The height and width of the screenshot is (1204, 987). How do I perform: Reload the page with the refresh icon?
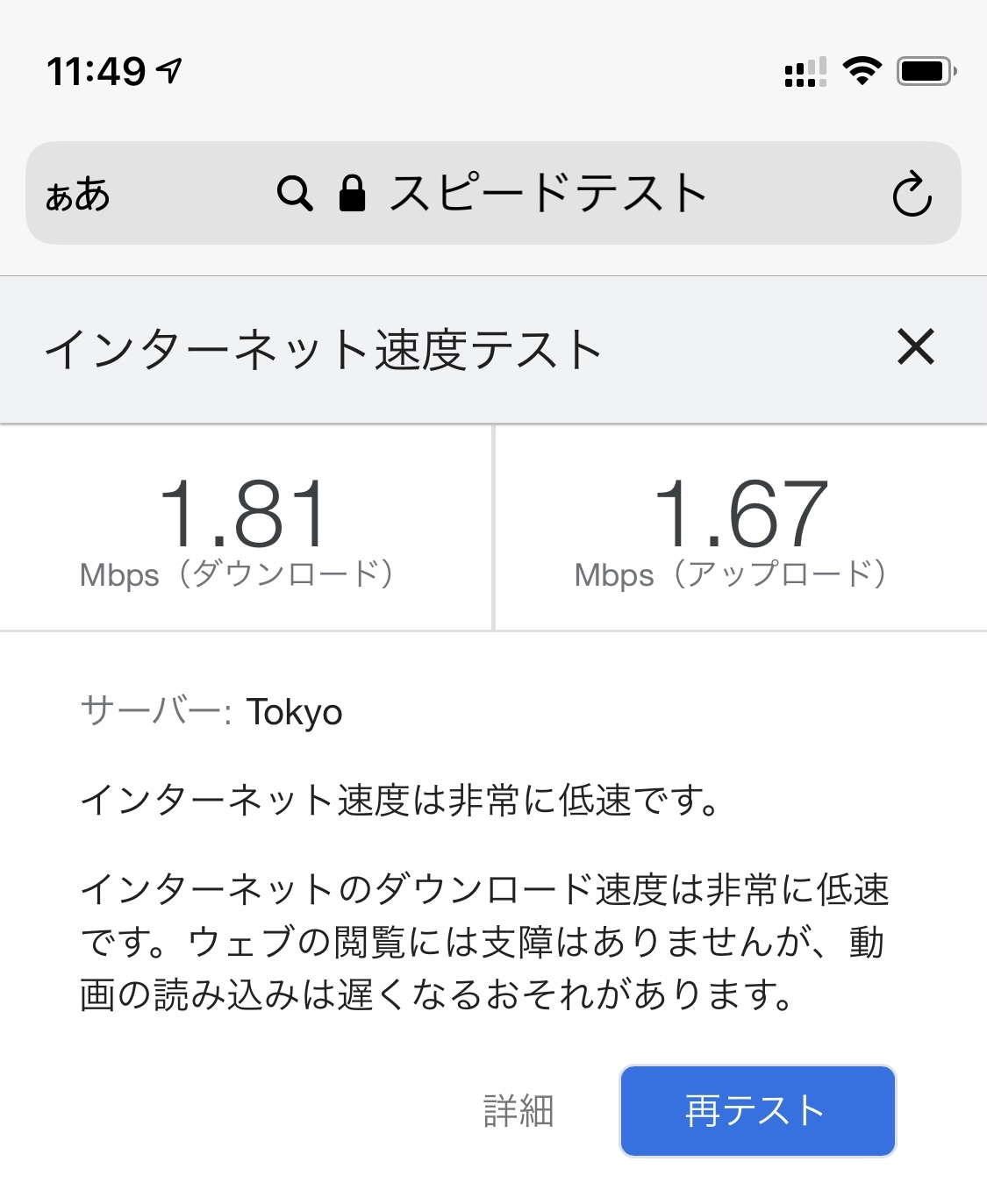(912, 194)
